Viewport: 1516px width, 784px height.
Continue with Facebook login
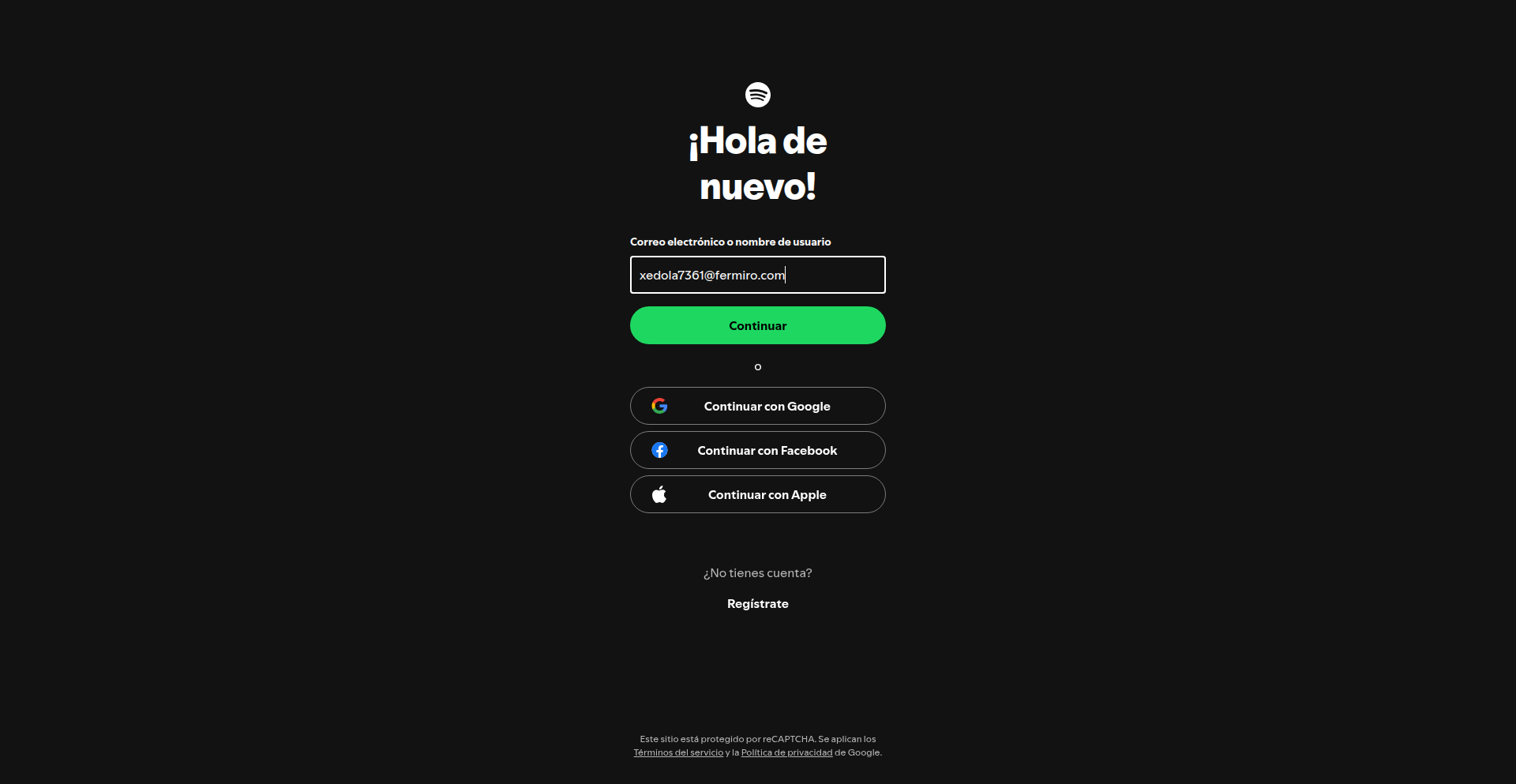(x=757, y=450)
